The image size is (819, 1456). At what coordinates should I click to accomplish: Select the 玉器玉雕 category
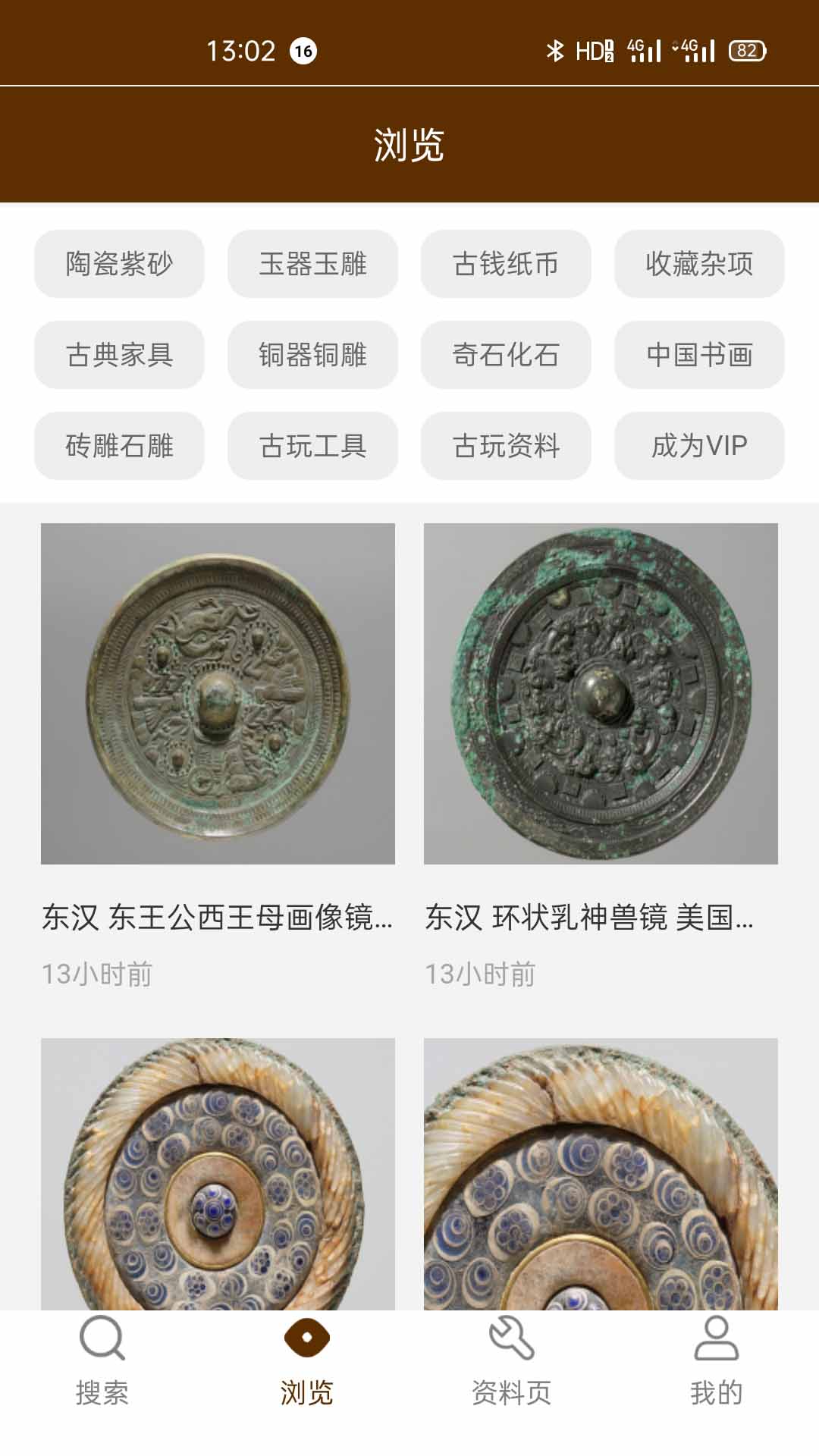coord(312,264)
